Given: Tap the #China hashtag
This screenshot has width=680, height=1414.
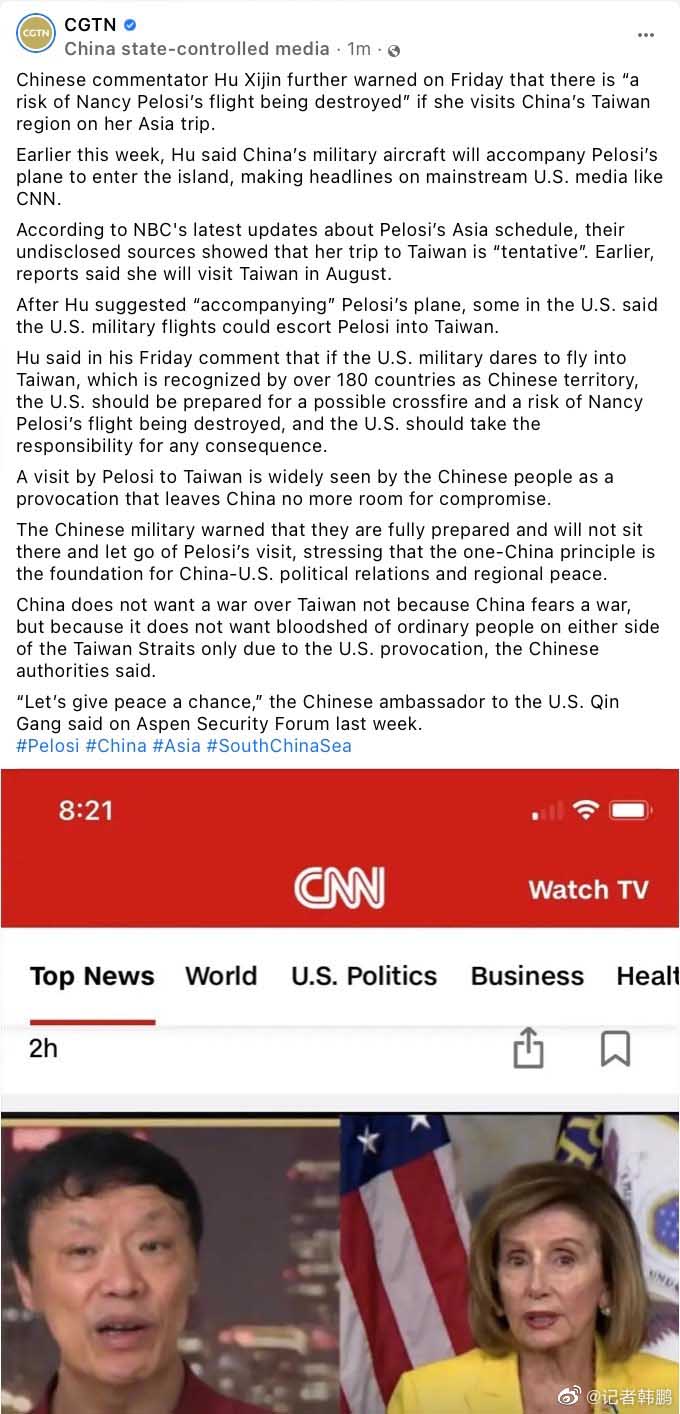Looking at the screenshot, I should tap(115, 746).
